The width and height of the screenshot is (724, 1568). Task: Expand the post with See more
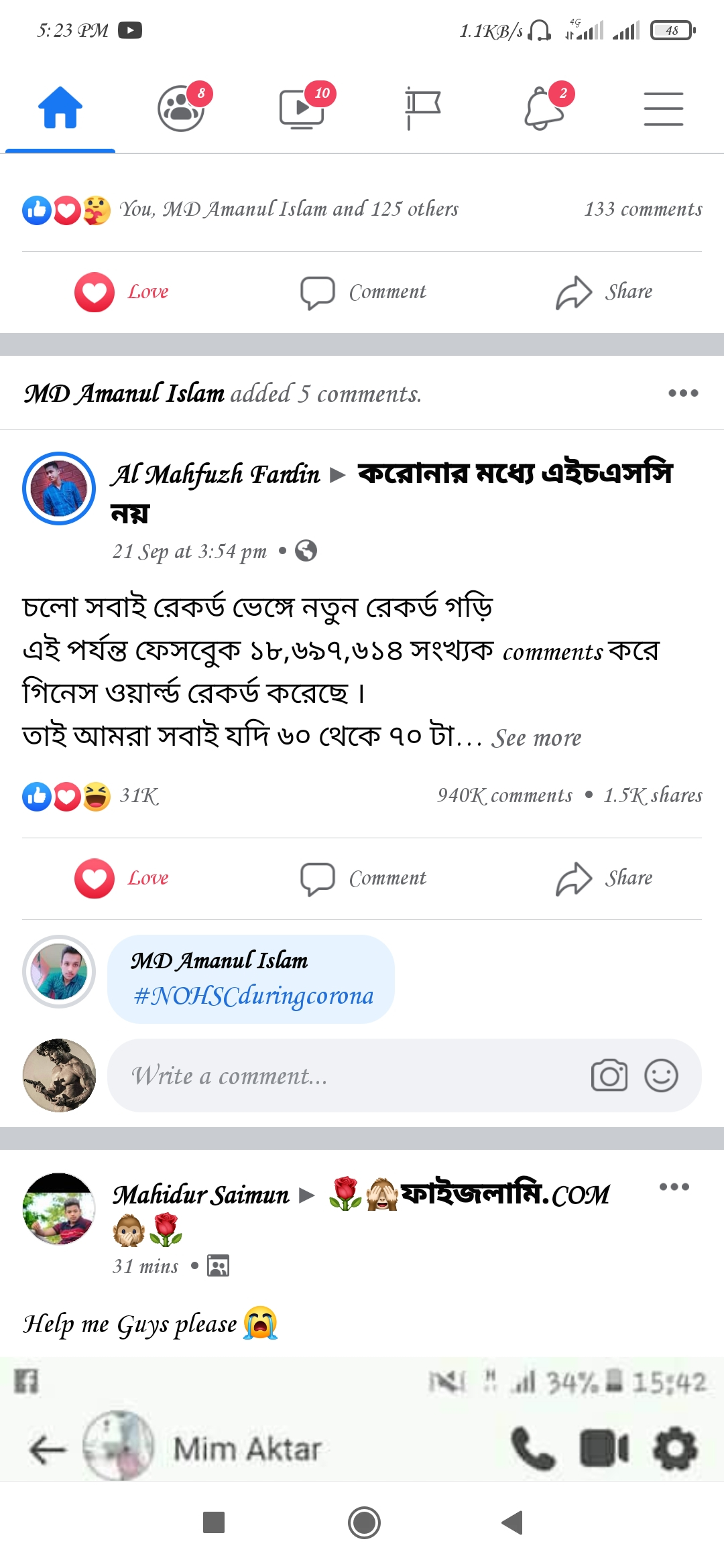coord(536,738)
